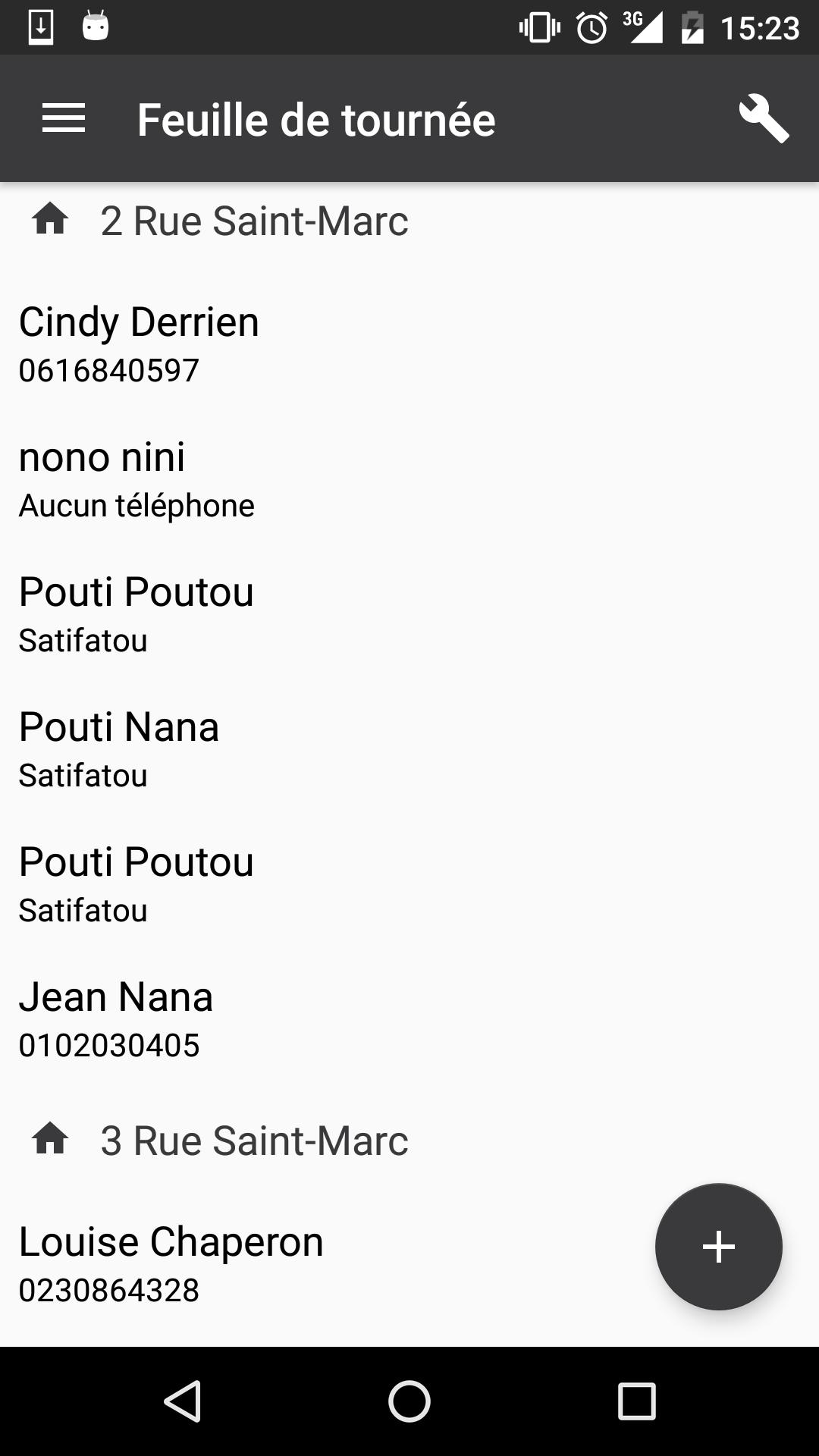Add a new entry with plus button
The image size is (819, 1456).
(x=718, y=1247)
